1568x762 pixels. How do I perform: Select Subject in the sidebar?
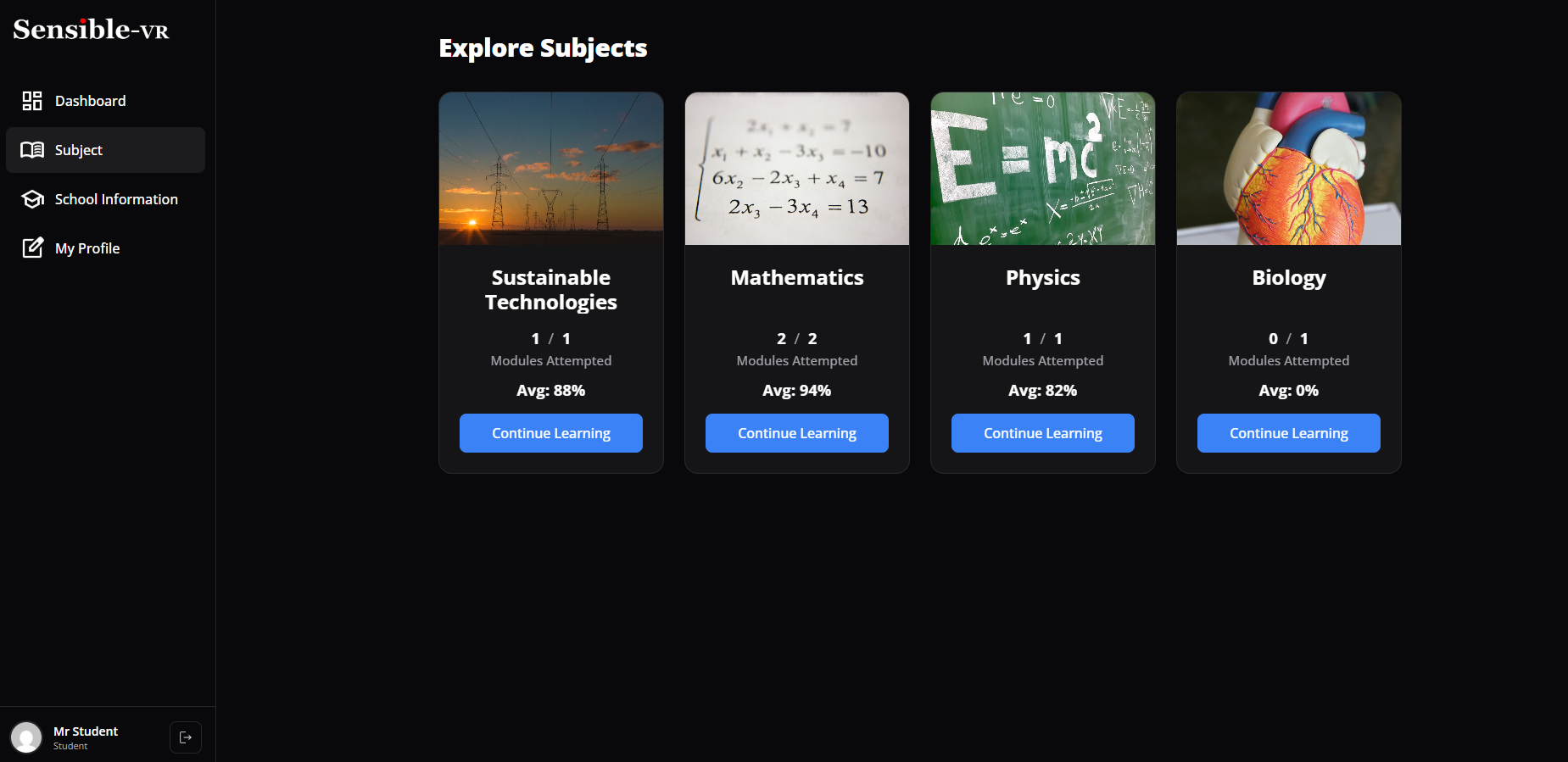(x=79, y=150)
